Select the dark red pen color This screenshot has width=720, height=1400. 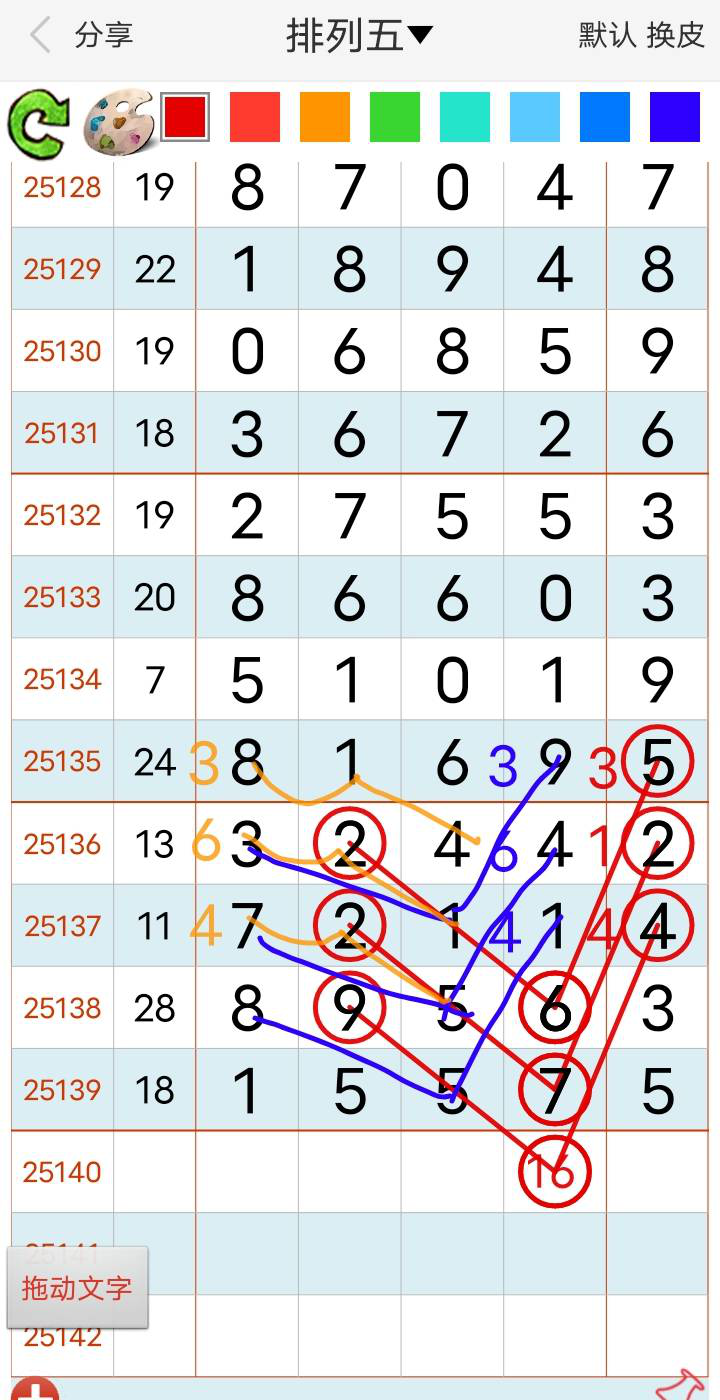[185, 117]
